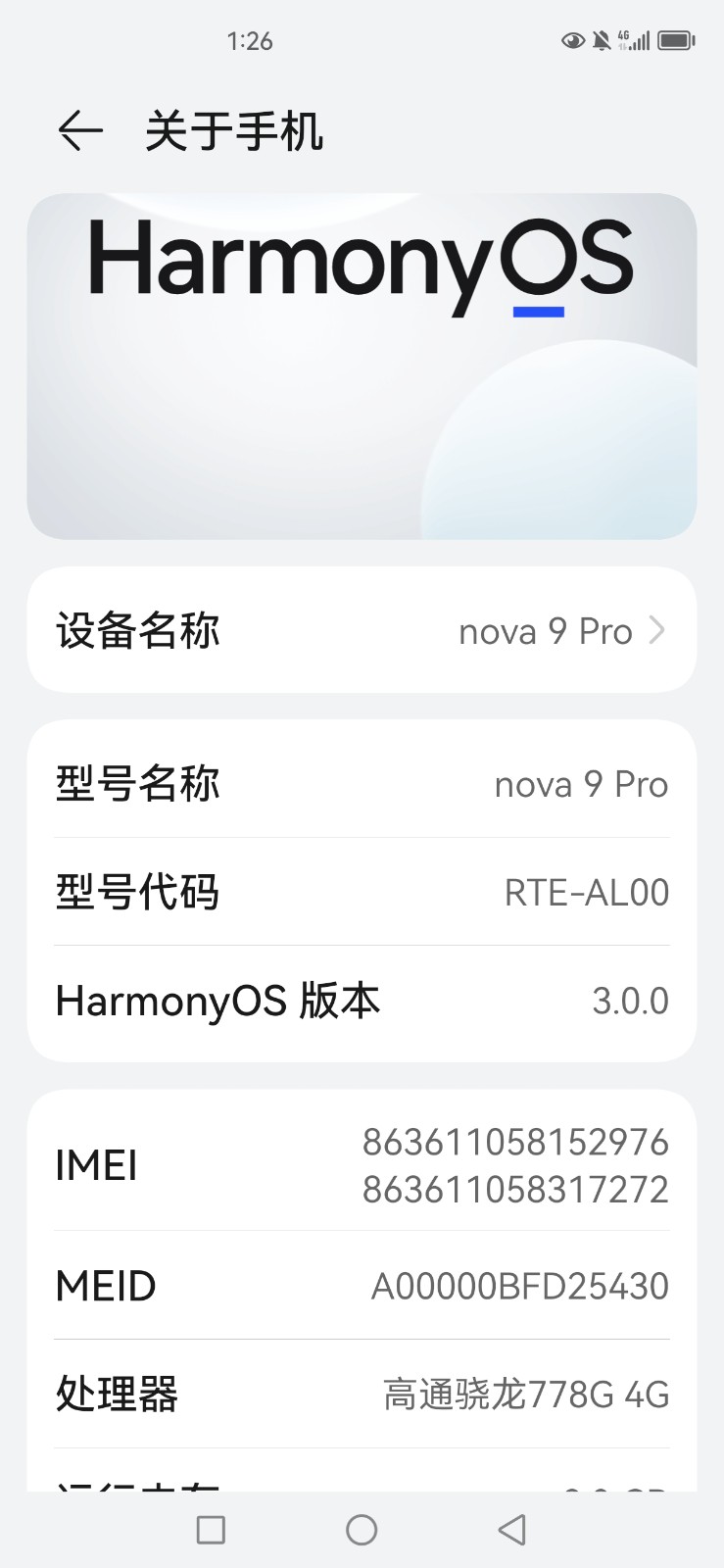Go back from the 关于手机 page
The height and width of the screenshot is (1568, 724).
80,130
